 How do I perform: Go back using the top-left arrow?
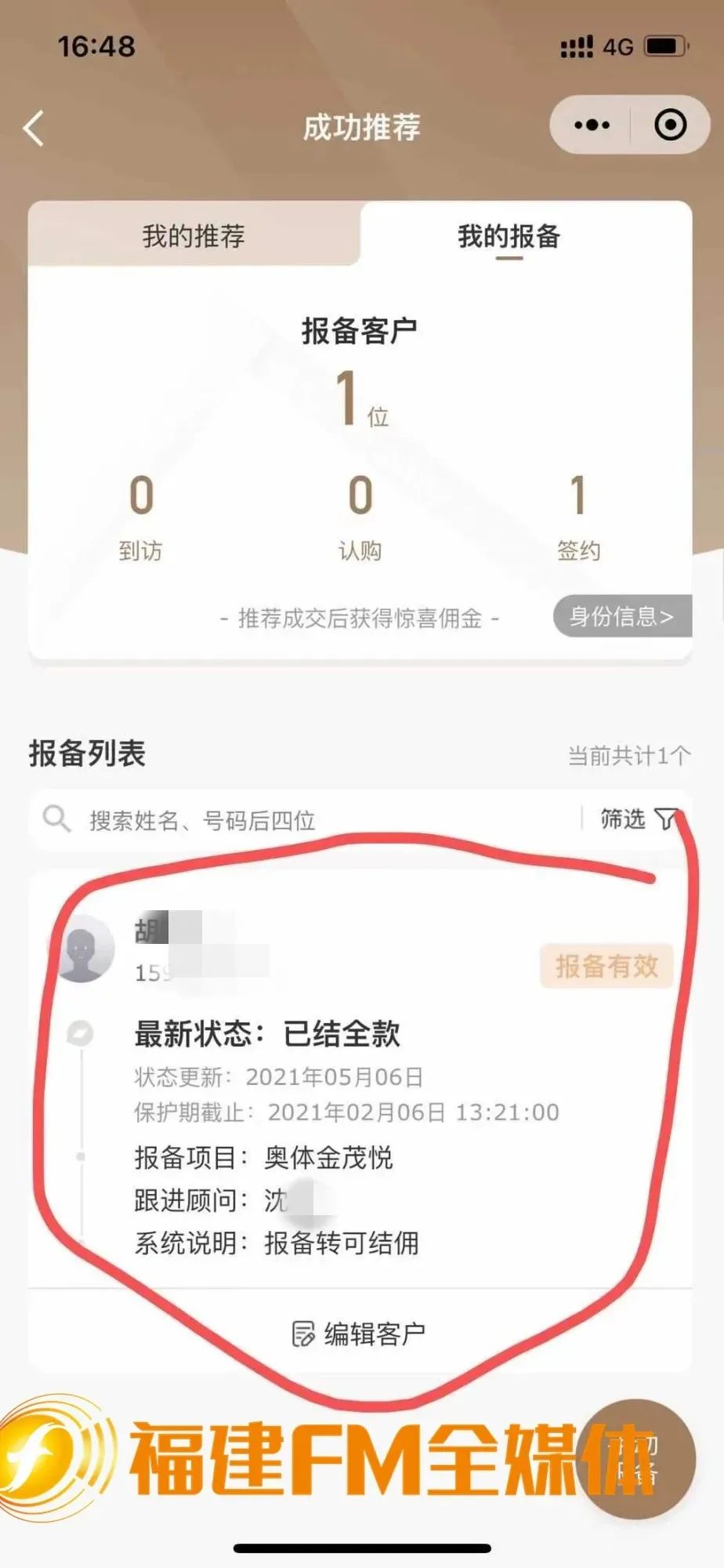point(34,128)
